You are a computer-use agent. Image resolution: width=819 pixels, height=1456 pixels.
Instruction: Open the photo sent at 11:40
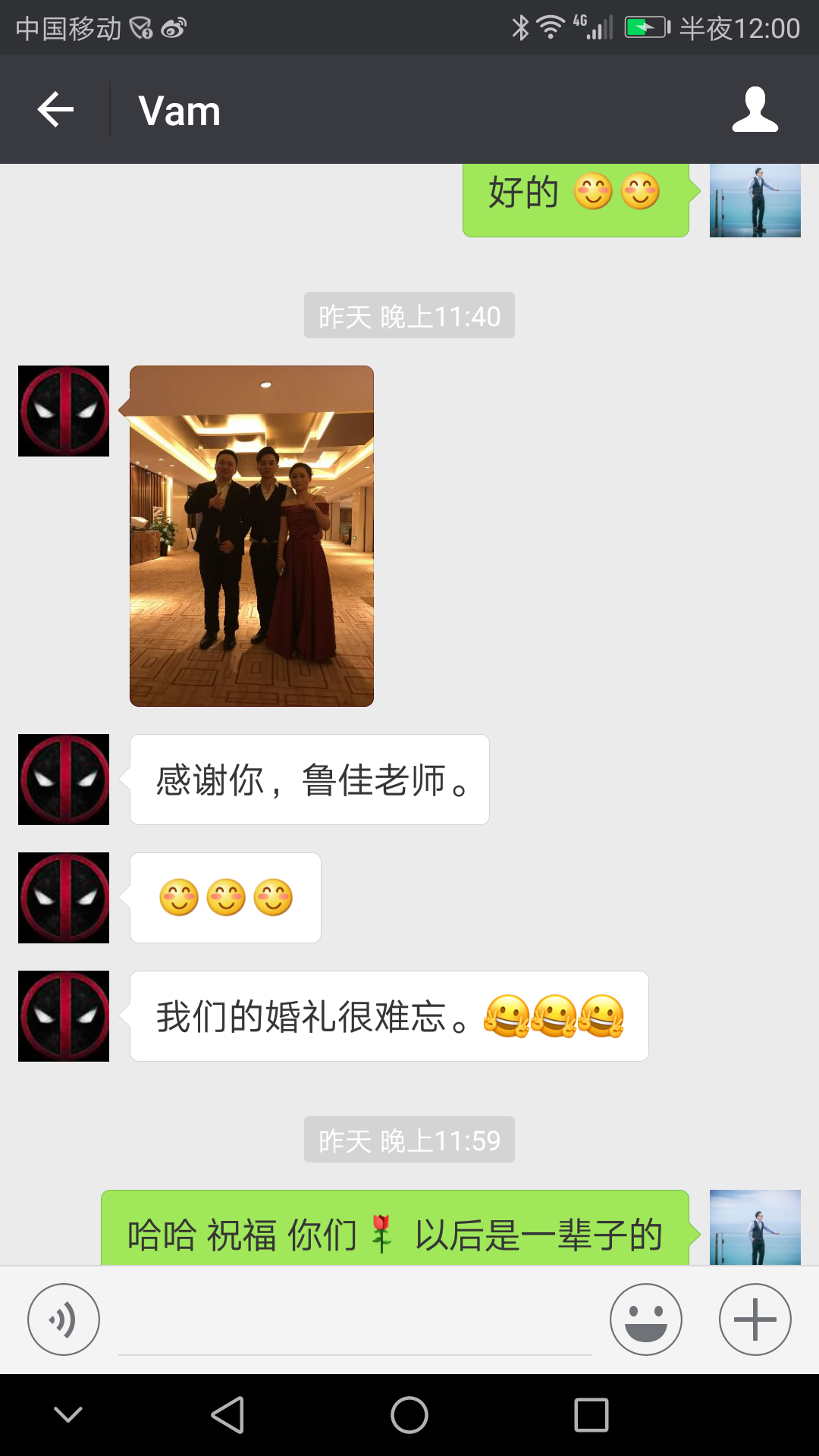coord(252,536)
